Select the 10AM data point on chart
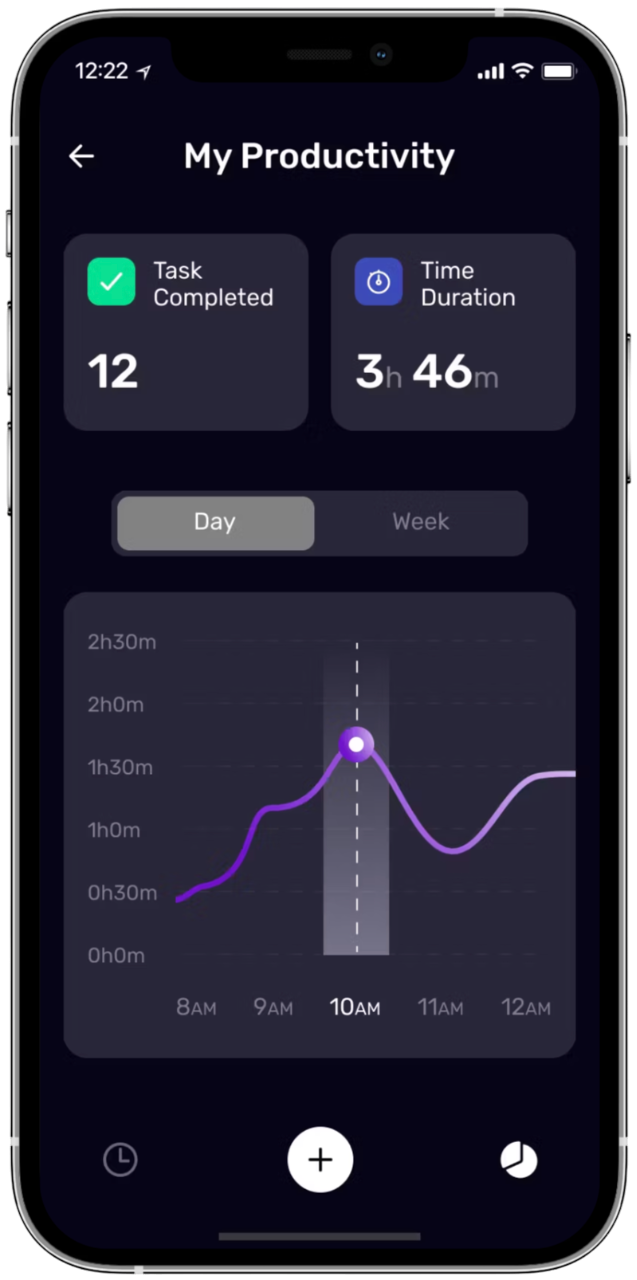Screen dimensions: 637x1280 (356, 745)
